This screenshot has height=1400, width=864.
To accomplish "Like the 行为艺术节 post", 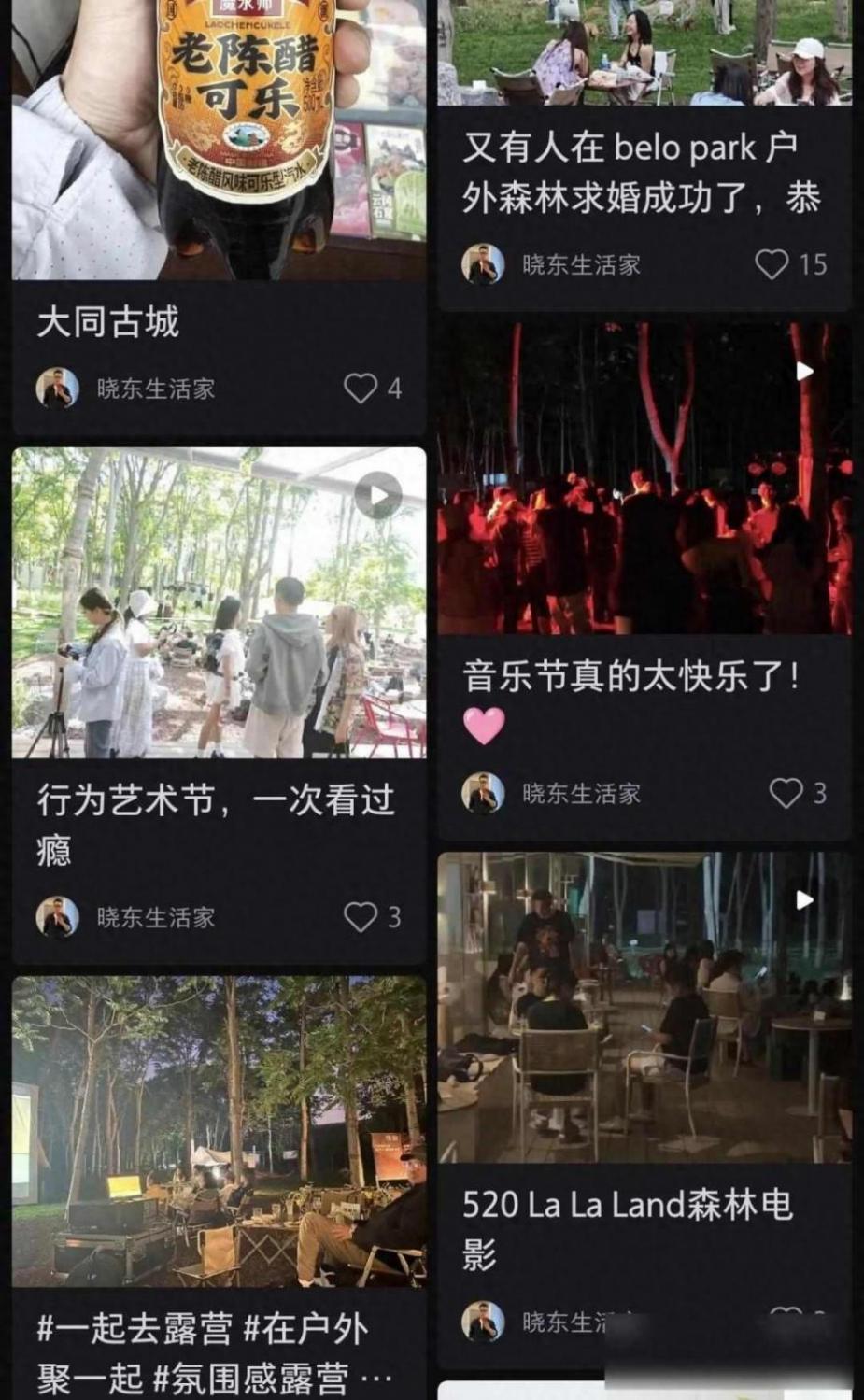I will point(361,917).
